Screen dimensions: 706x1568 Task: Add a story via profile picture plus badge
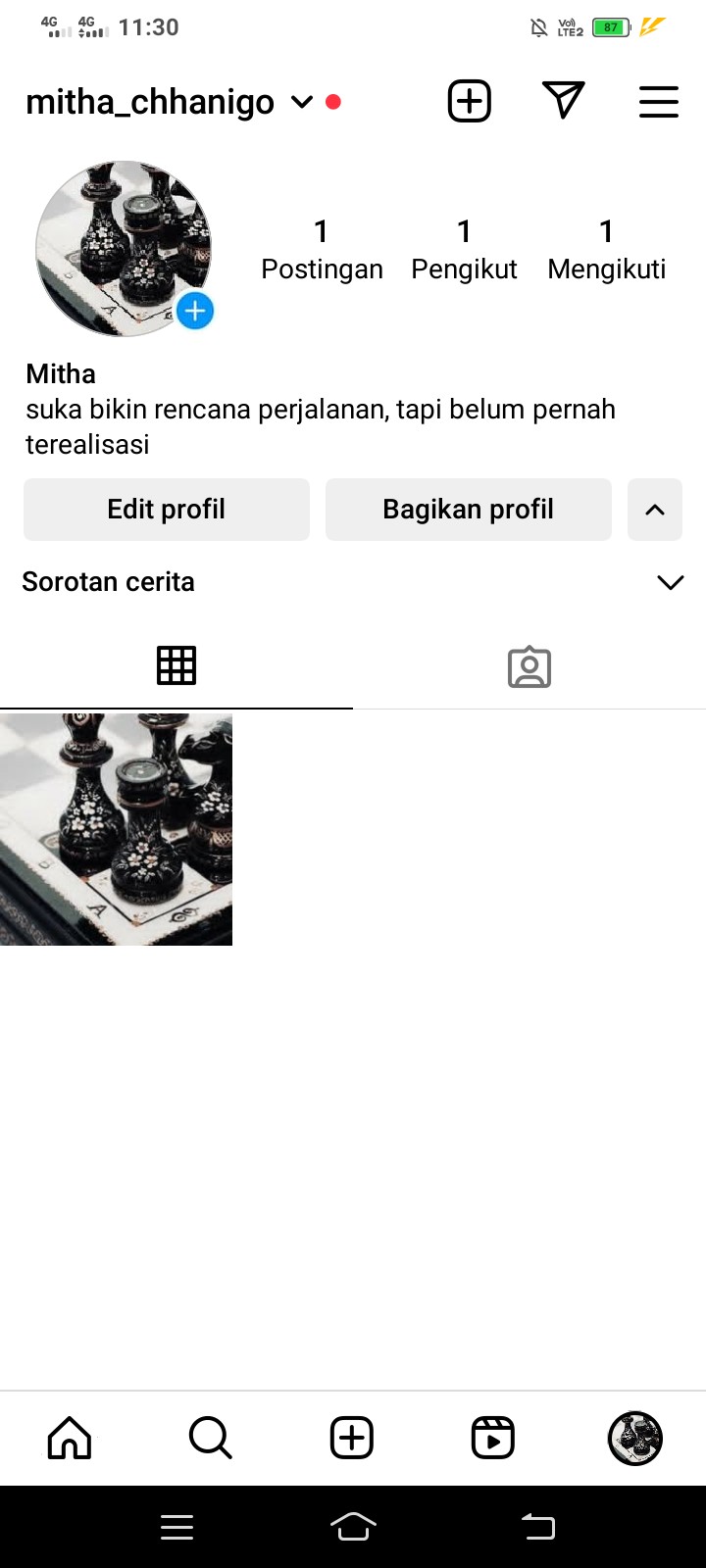pos(195,312)
